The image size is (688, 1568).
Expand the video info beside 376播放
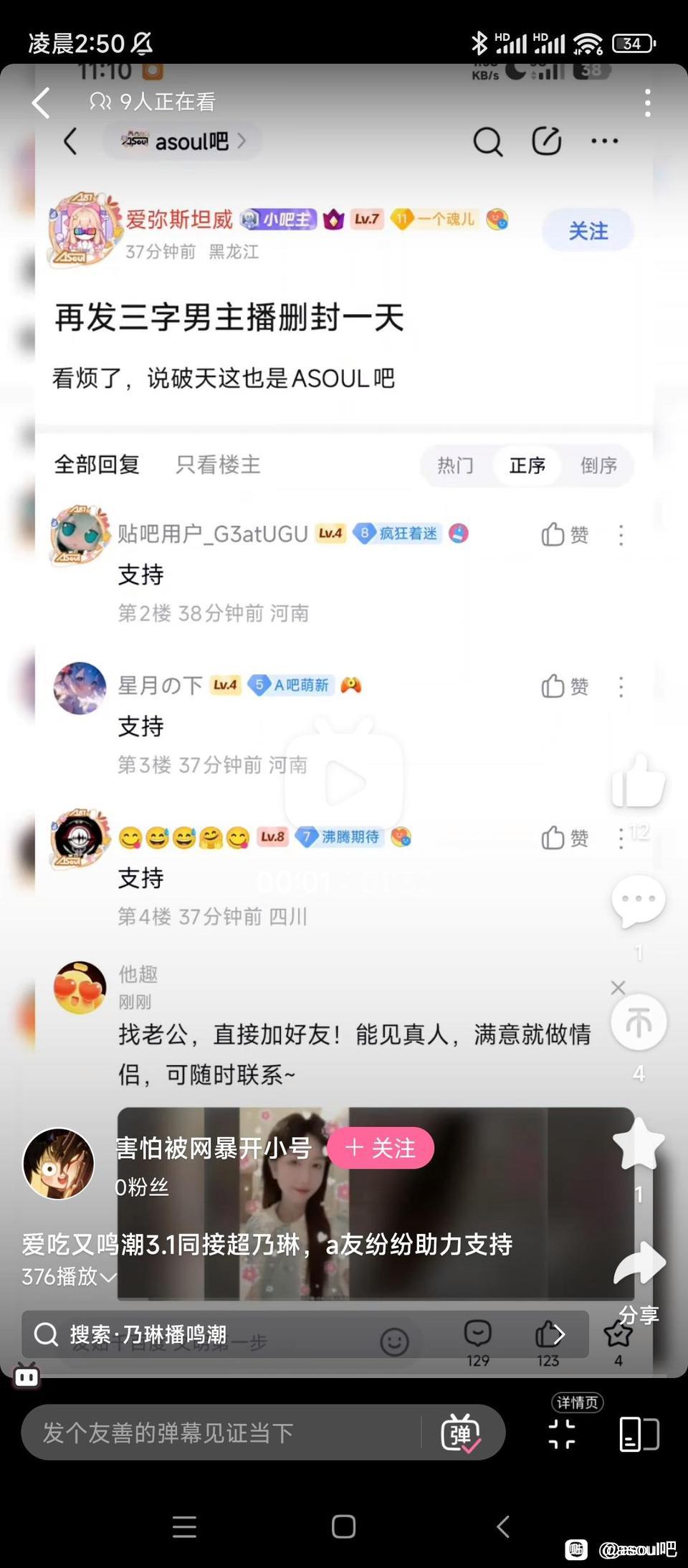(109, 1277)
